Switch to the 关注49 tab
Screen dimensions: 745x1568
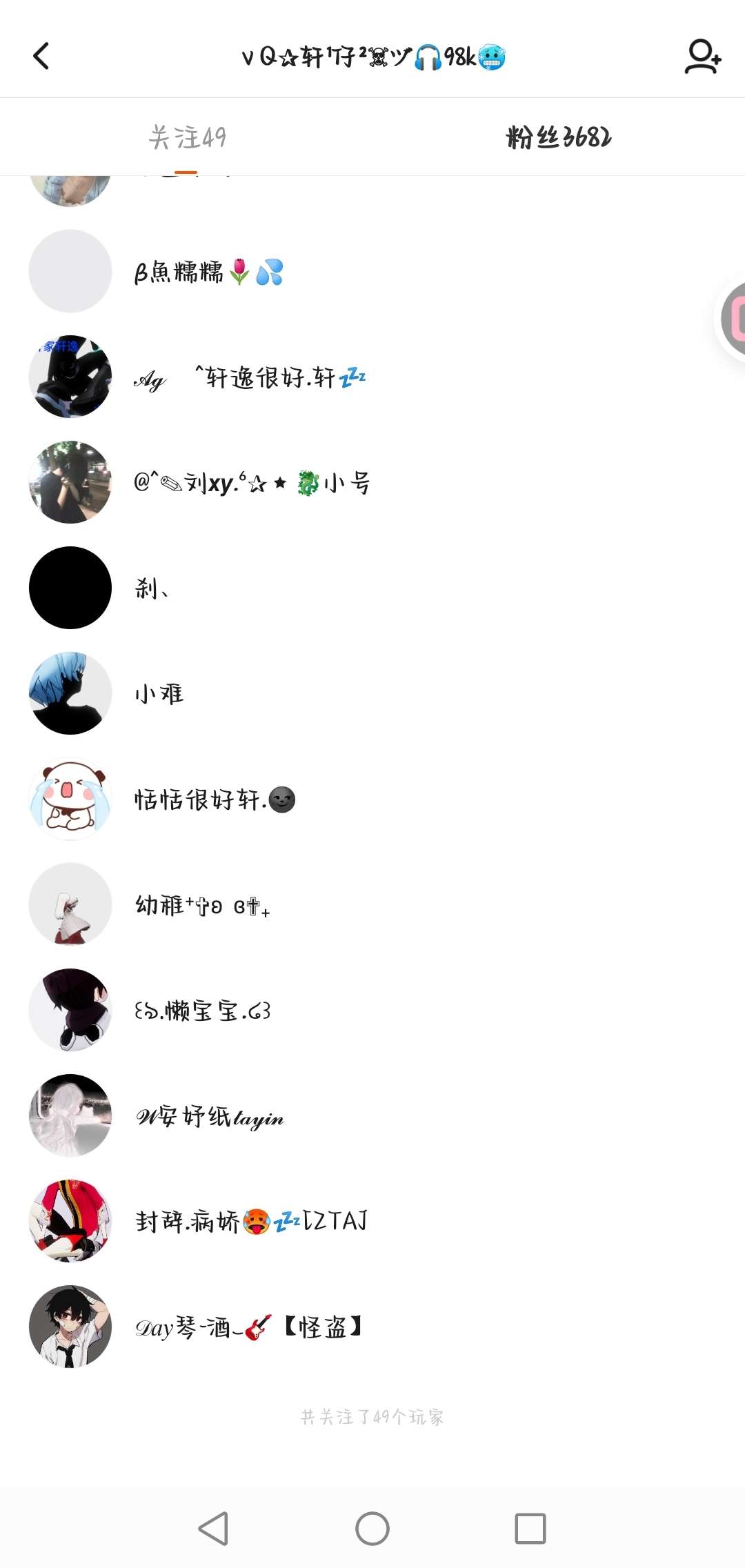point(187,137)
